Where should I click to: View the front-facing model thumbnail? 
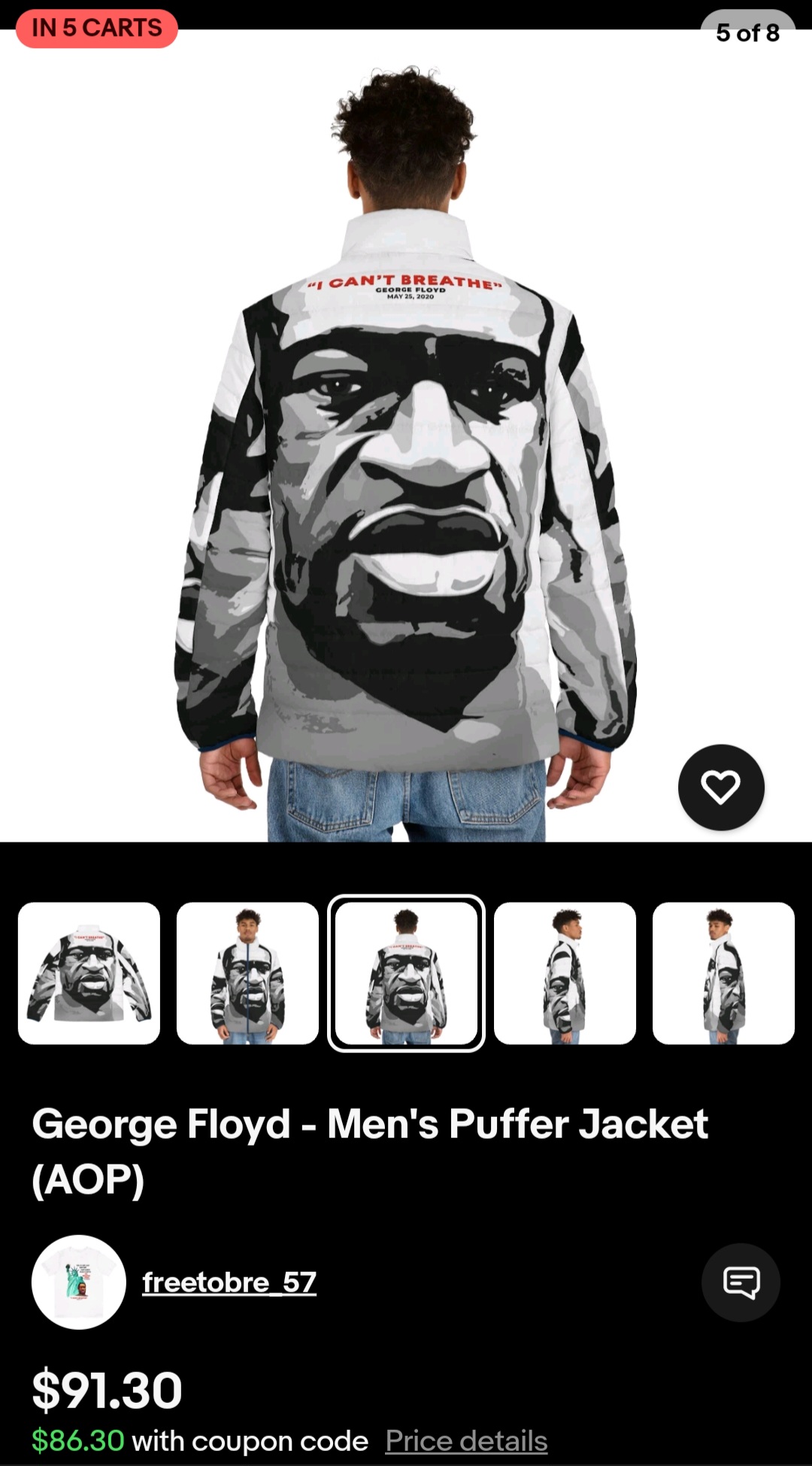click(x=247, y=973)
